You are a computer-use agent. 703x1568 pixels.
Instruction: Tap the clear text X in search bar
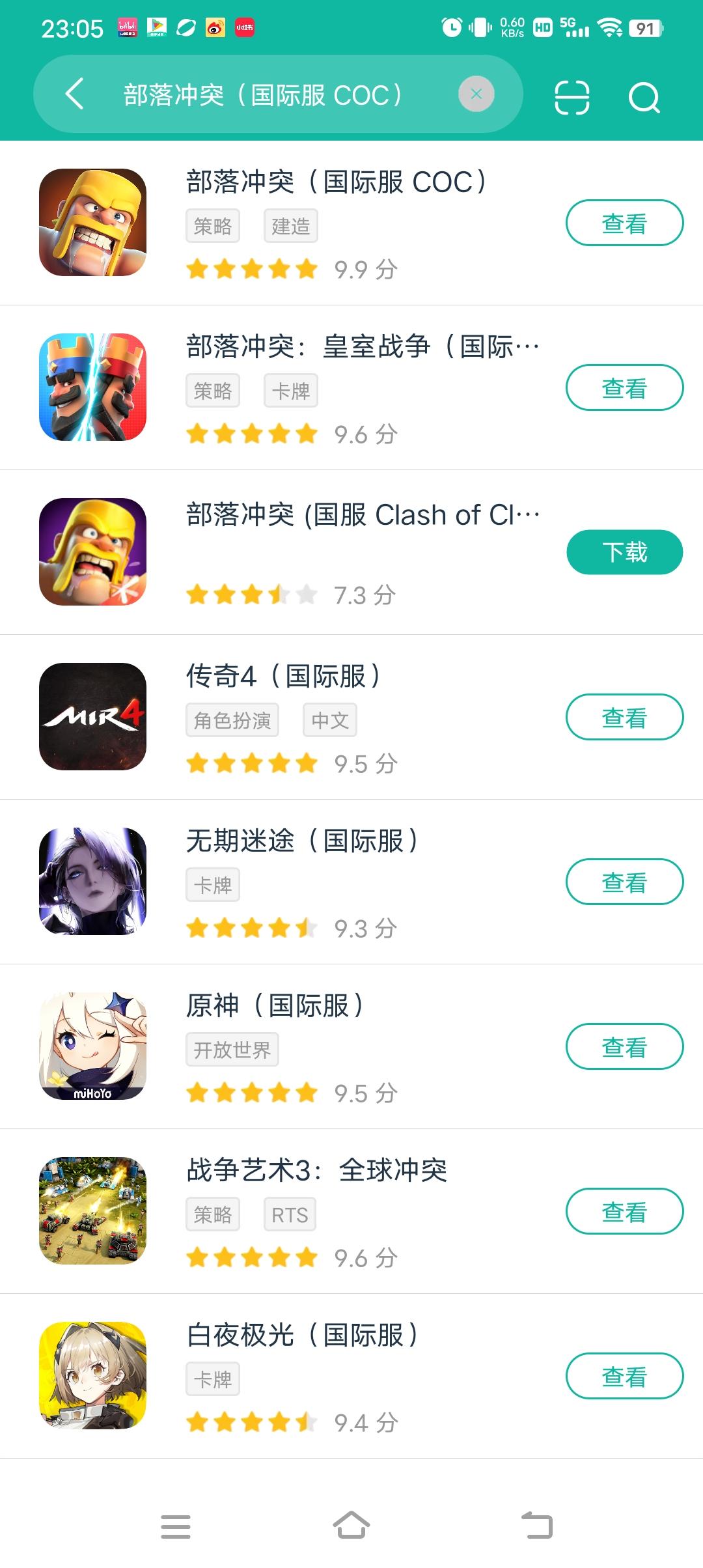[x=477, y=93]
